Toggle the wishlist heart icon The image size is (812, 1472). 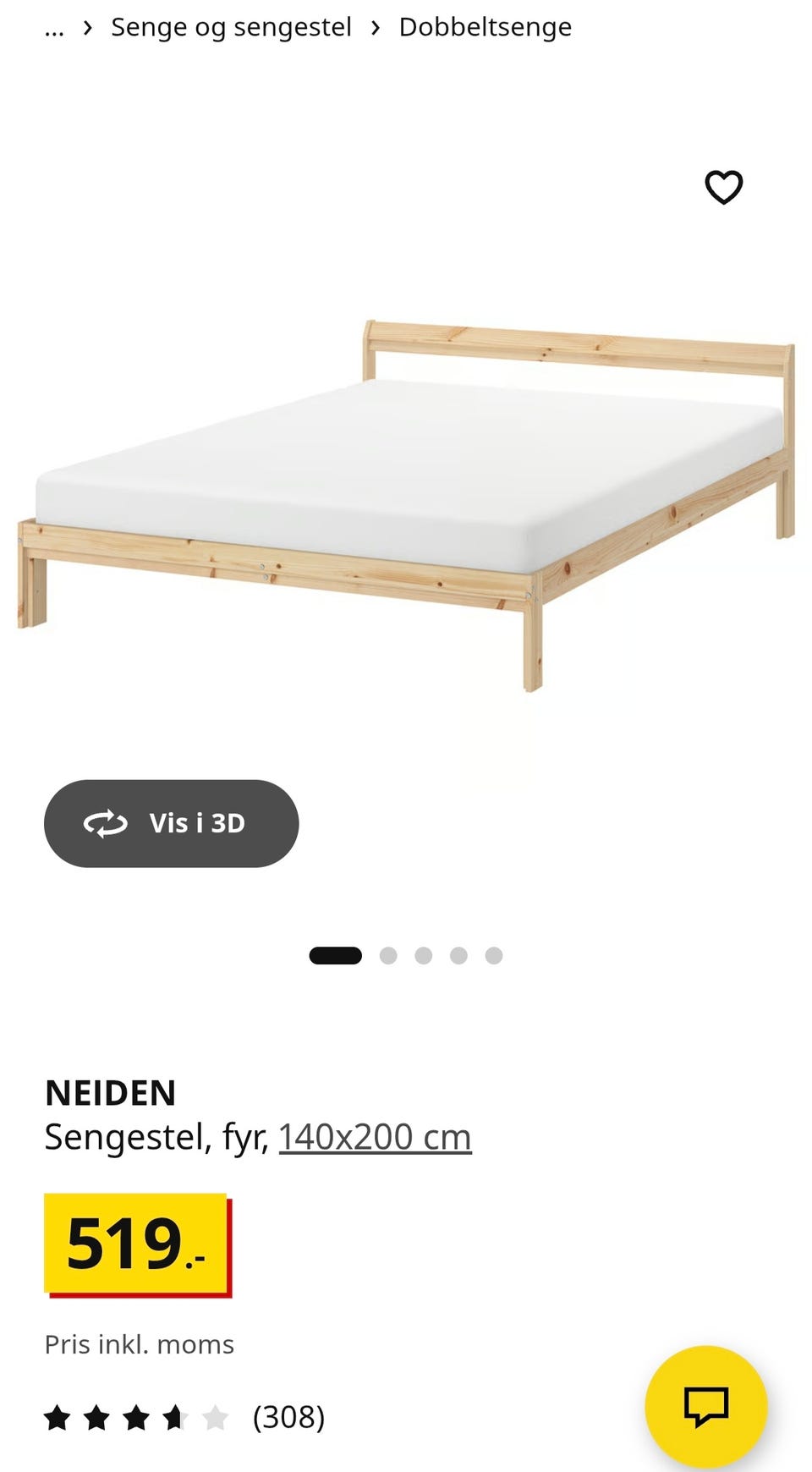pyautogui.click(x=723, y=188)
